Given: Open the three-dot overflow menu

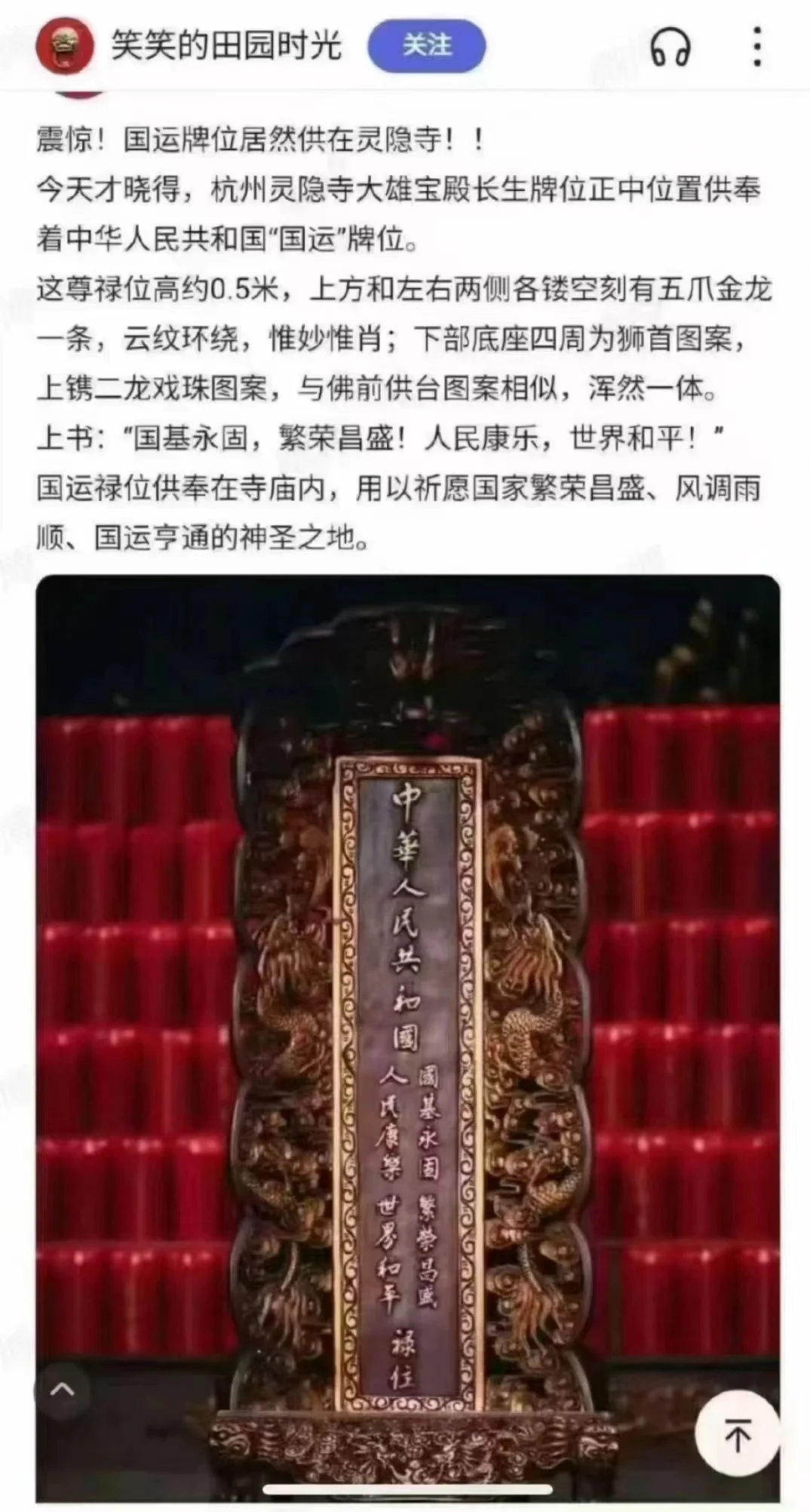Looking at the screenshot, I should click(756, 47).
